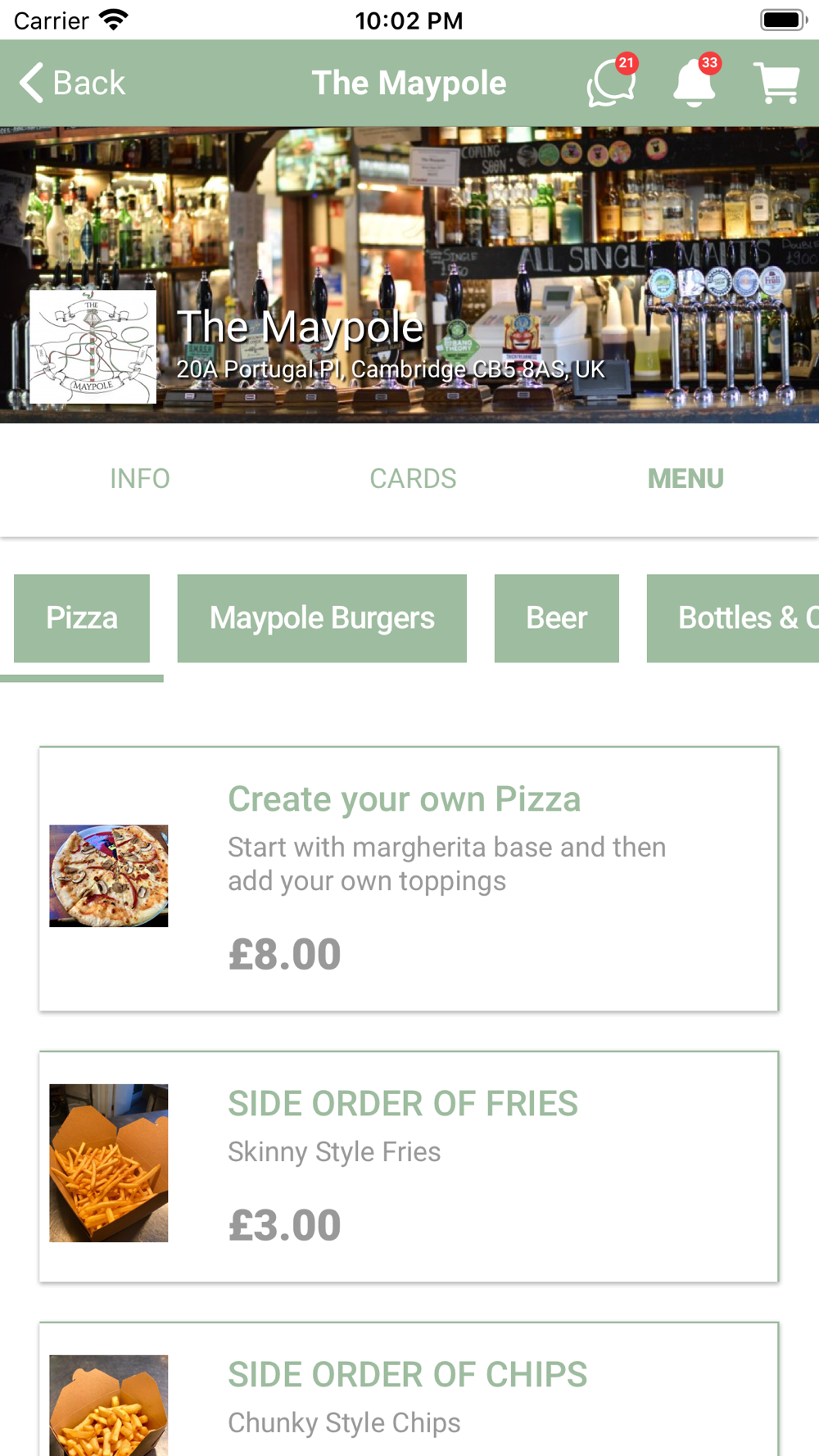The image size is (819, 1456).
Task: Show the Maypole Burgers category
Action: [322, 618]
